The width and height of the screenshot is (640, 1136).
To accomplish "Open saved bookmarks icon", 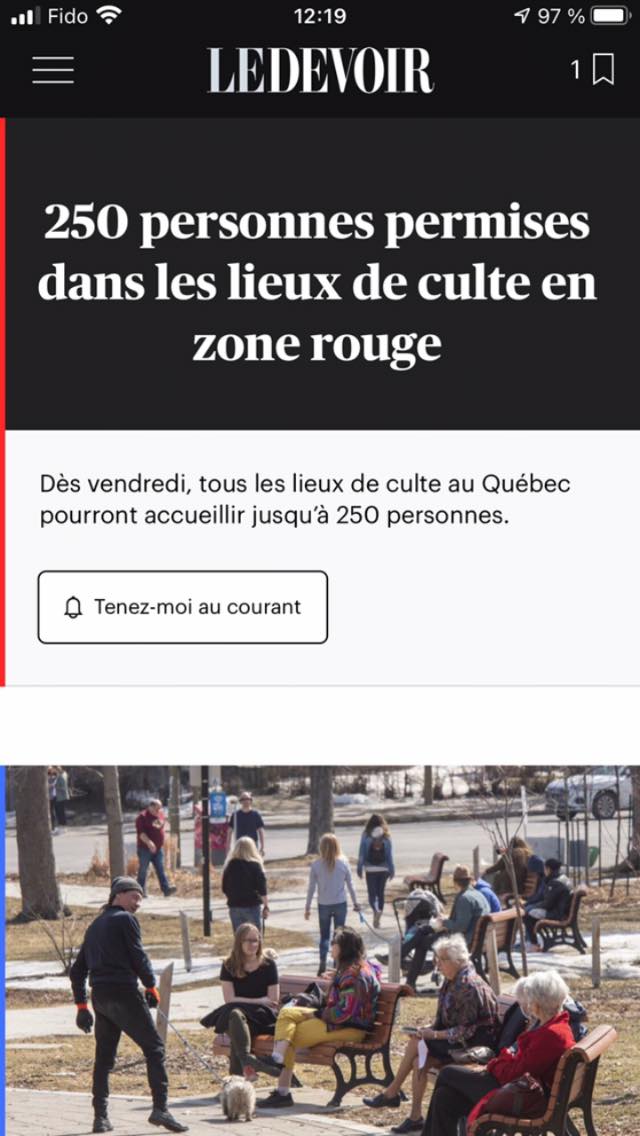I will tap(603, 70).
